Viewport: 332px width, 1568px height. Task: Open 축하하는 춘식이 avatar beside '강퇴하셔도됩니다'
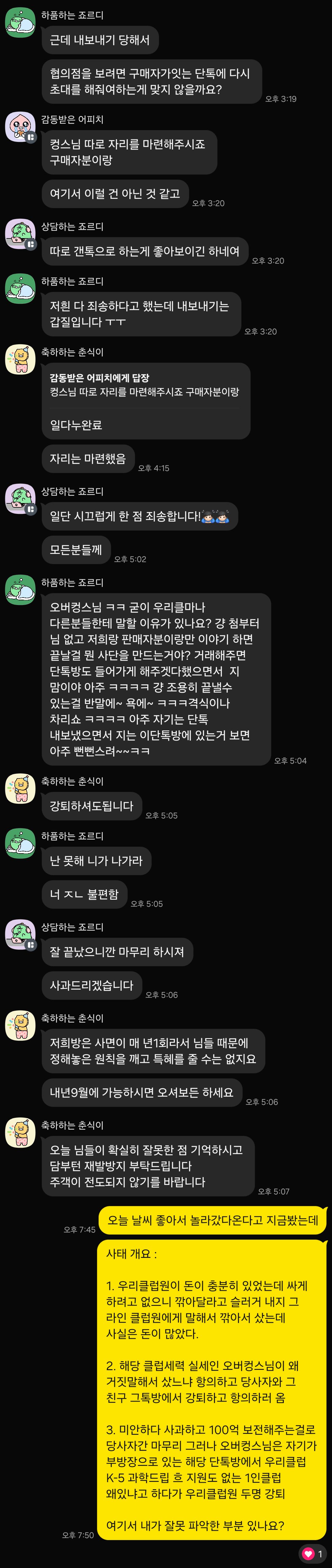(x=20, y=790)
